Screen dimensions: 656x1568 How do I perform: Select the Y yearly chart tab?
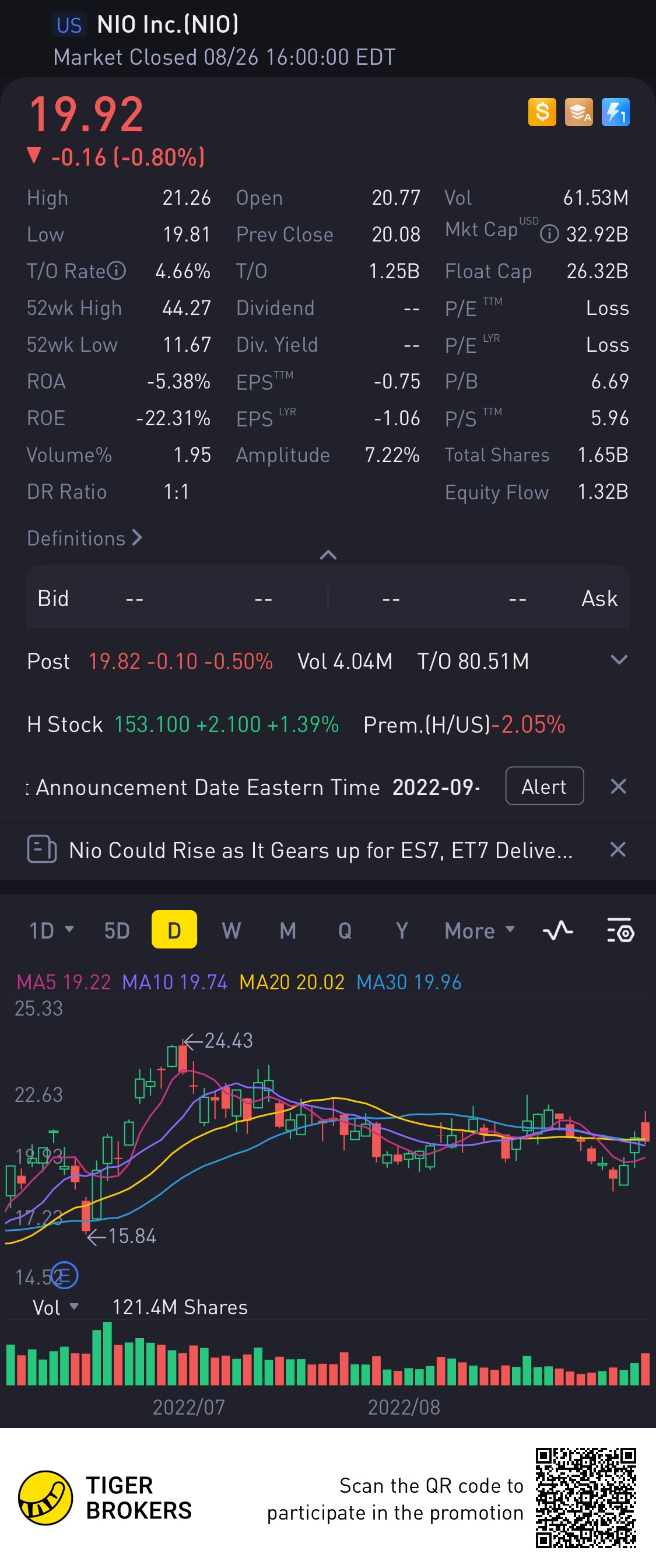click(402, 930)
